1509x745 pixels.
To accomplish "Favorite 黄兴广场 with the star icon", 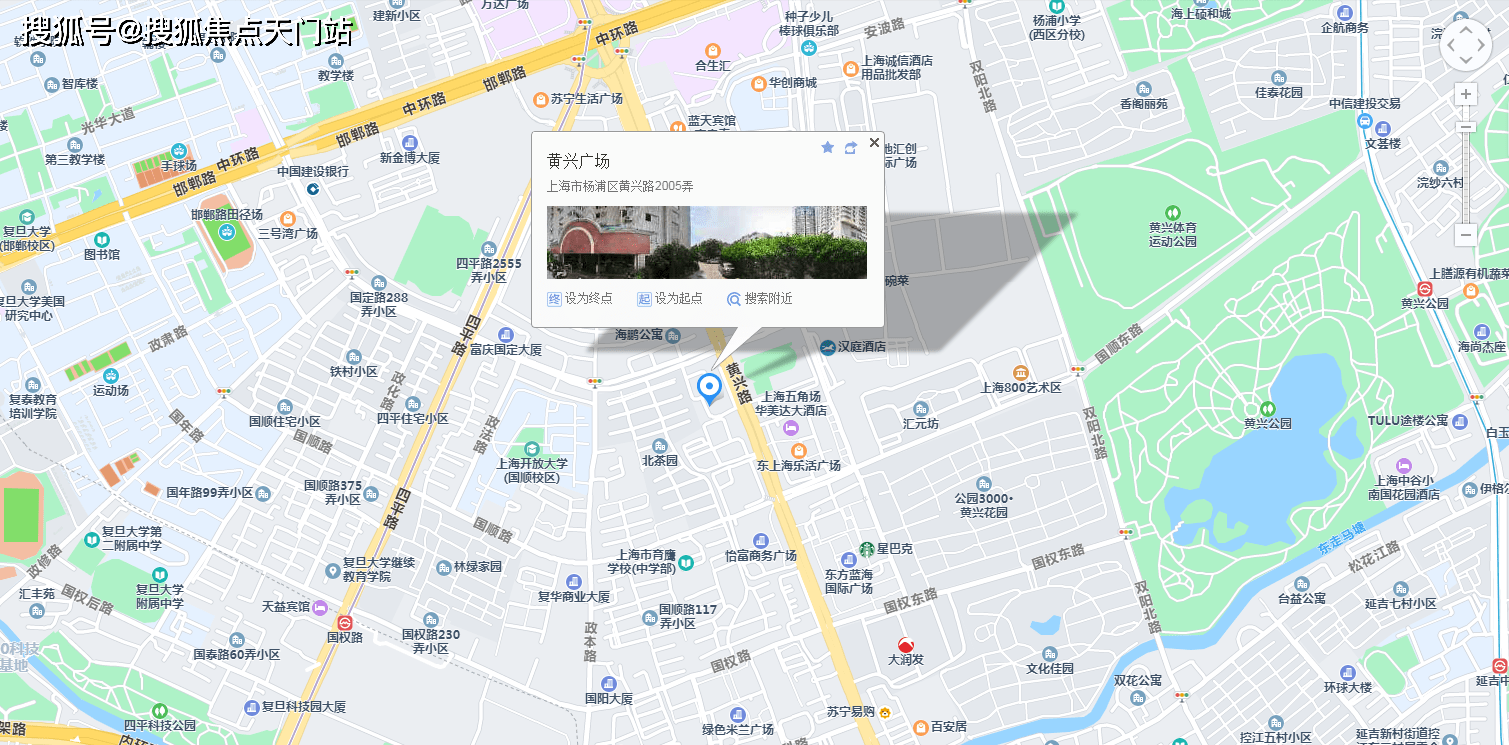I will click(x=827, y=148).
